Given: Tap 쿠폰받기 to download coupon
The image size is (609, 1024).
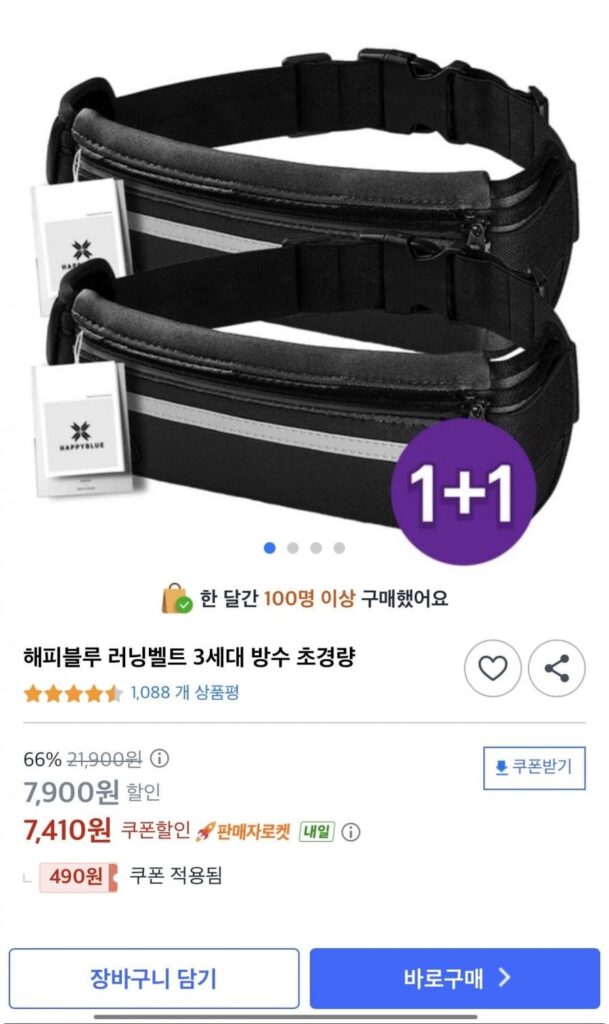Looking at the screenshot, I should point(533,768).
